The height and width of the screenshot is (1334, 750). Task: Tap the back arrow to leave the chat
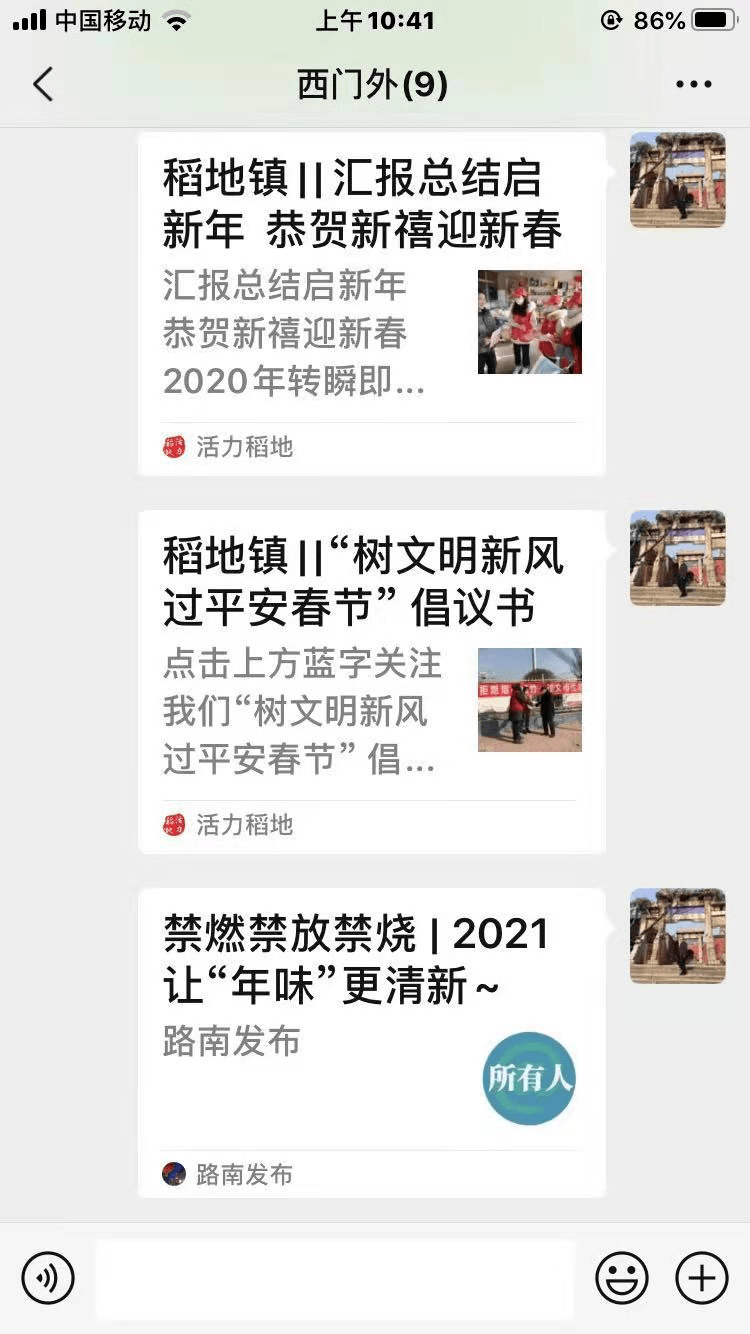pos(42,84)
